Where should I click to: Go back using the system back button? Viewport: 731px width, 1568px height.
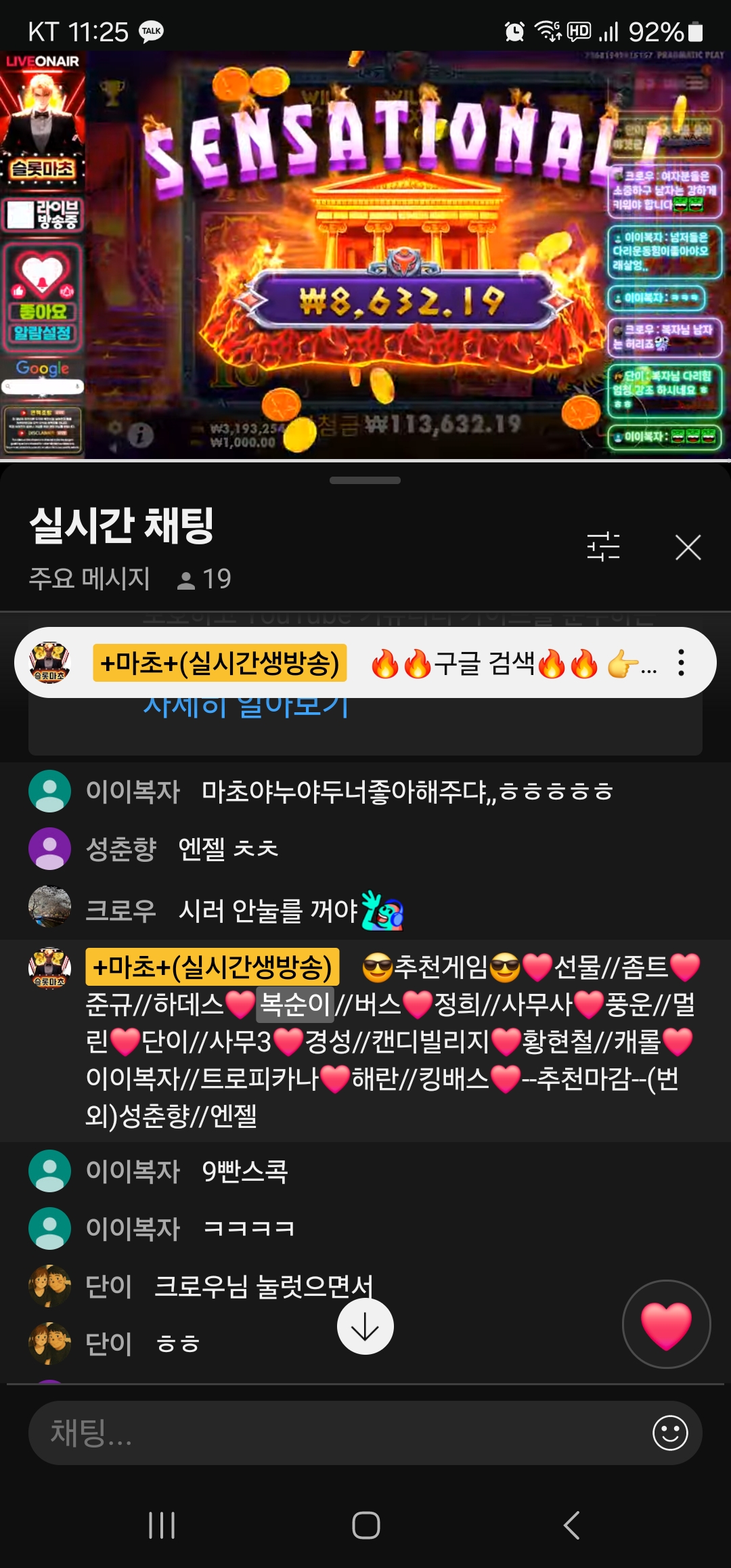[571, 1525]
